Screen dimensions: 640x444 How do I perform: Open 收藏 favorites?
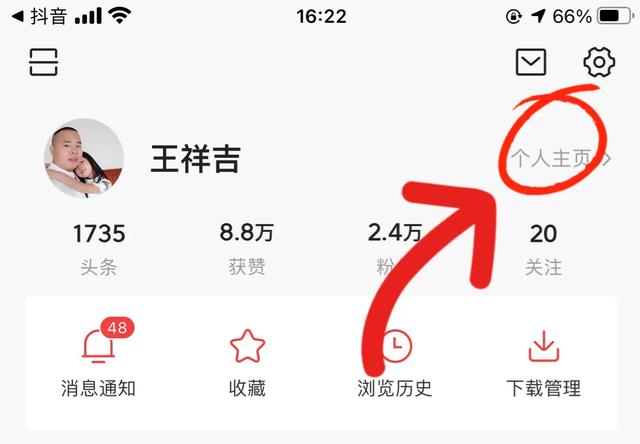(x=247, y=362)
